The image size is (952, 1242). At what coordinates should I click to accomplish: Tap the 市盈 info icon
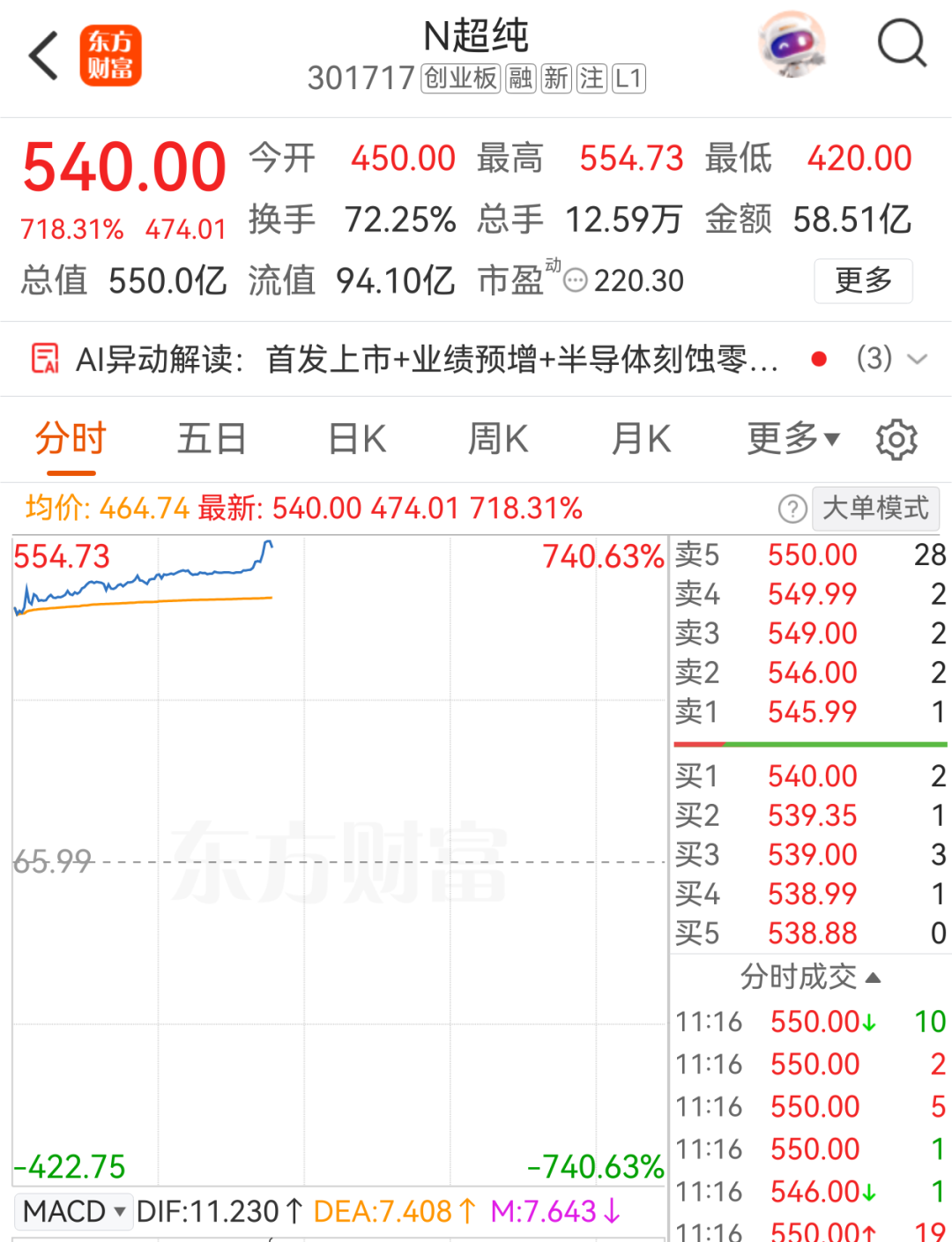click(x=576, y=281)
